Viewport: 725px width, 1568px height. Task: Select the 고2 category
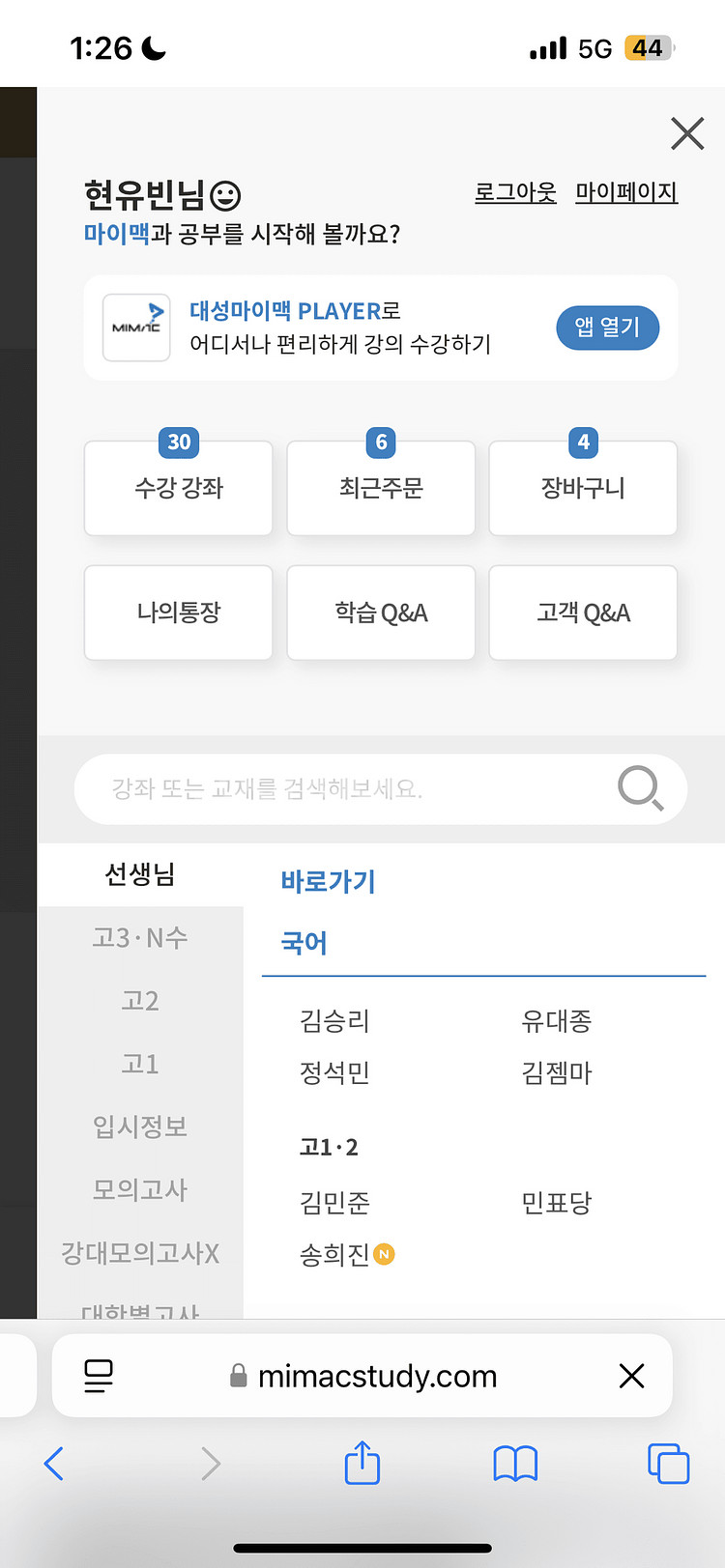coord(140,1001)
